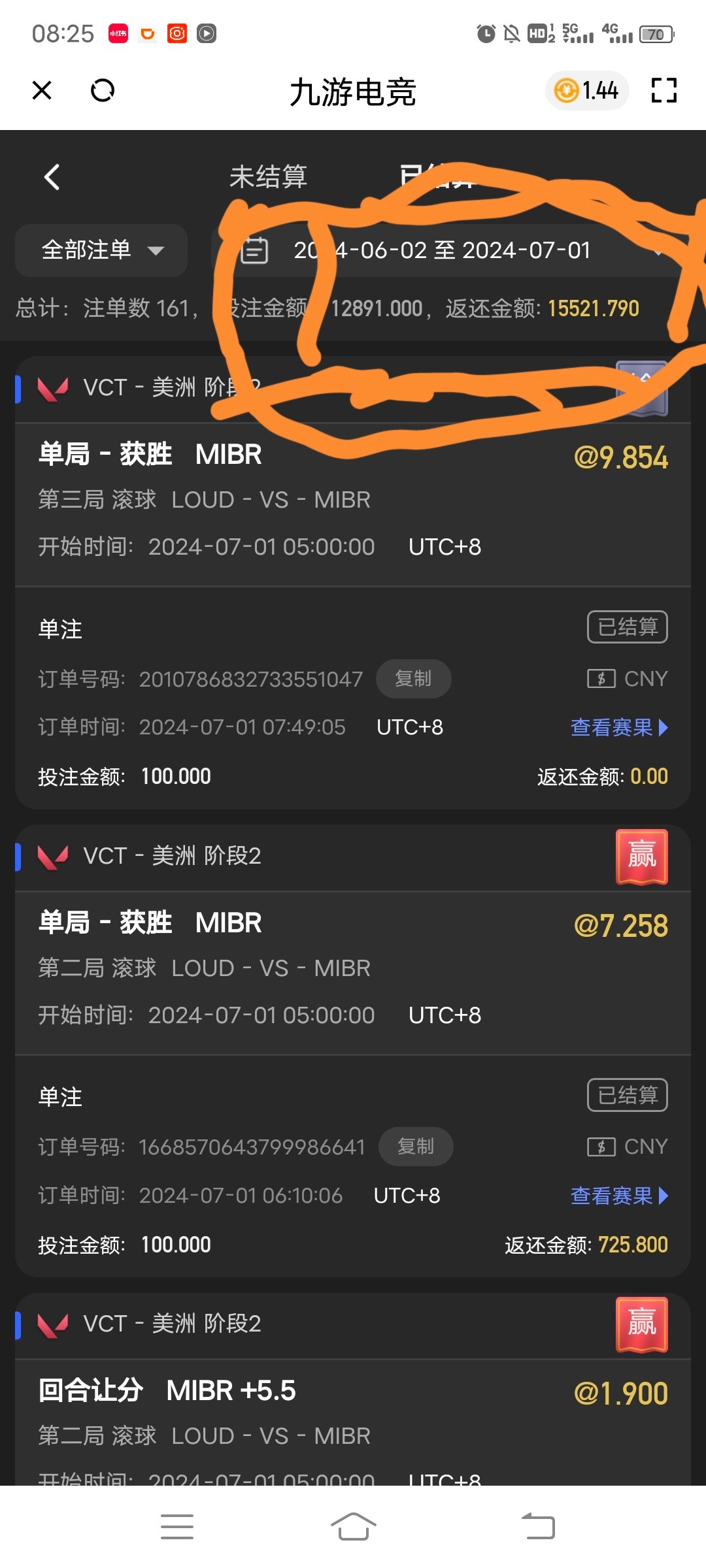Close the 九游电竞 web page
706x1568 pixels.
click(x=42, y=90)
